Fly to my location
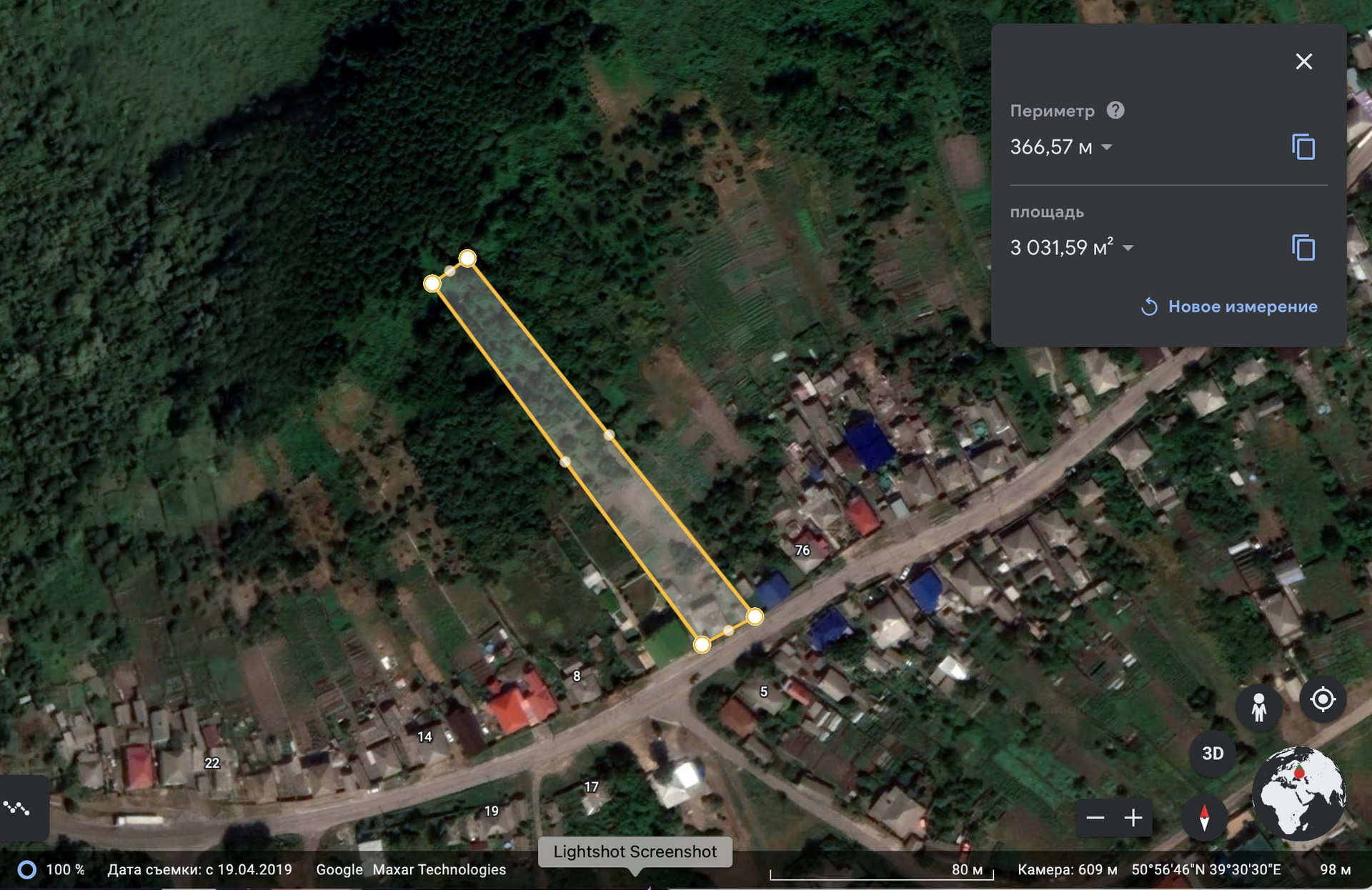Image resolution: width=1372 pixels, height=890 pixels. tap(1322, 699)
